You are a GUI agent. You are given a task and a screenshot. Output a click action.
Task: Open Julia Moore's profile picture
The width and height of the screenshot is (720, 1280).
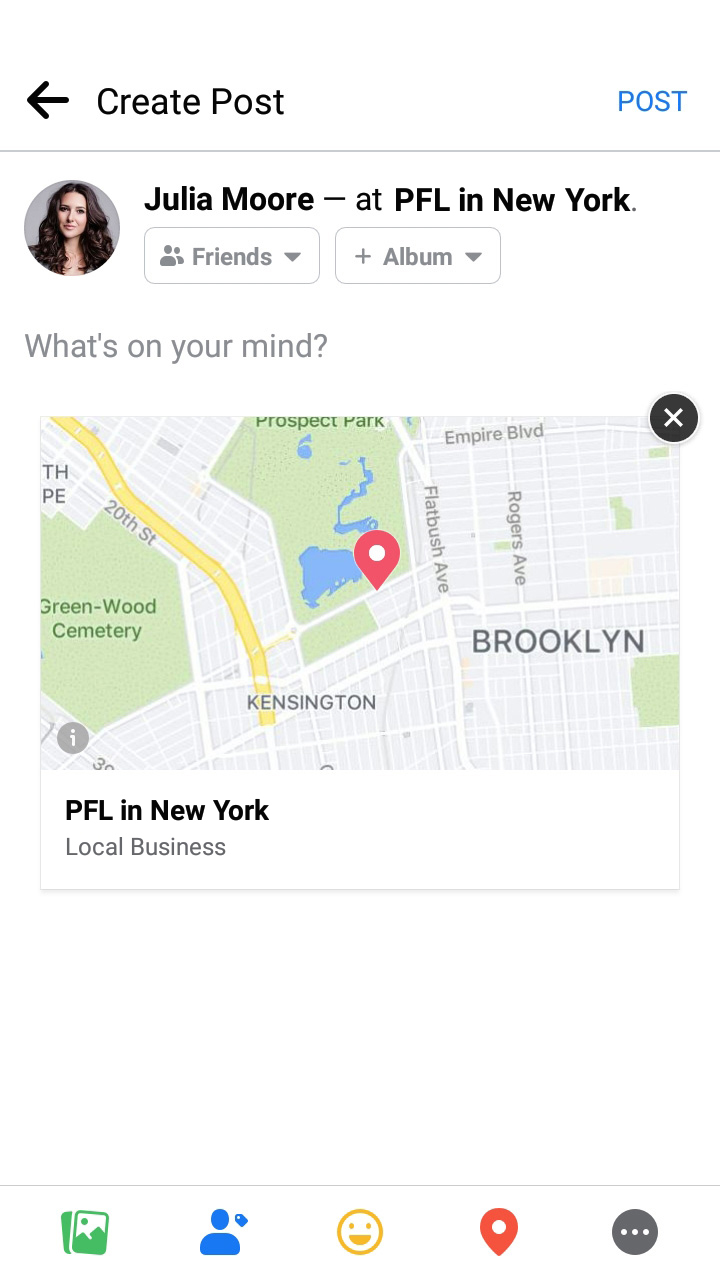[x=72, y=228]
